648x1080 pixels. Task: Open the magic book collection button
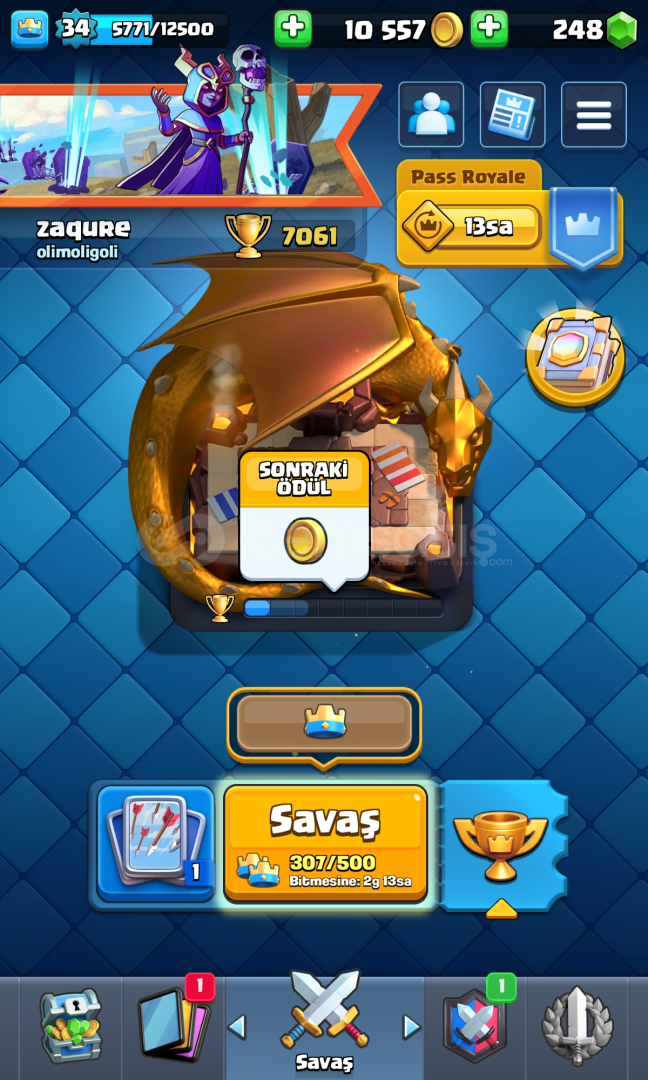[575, 356]
